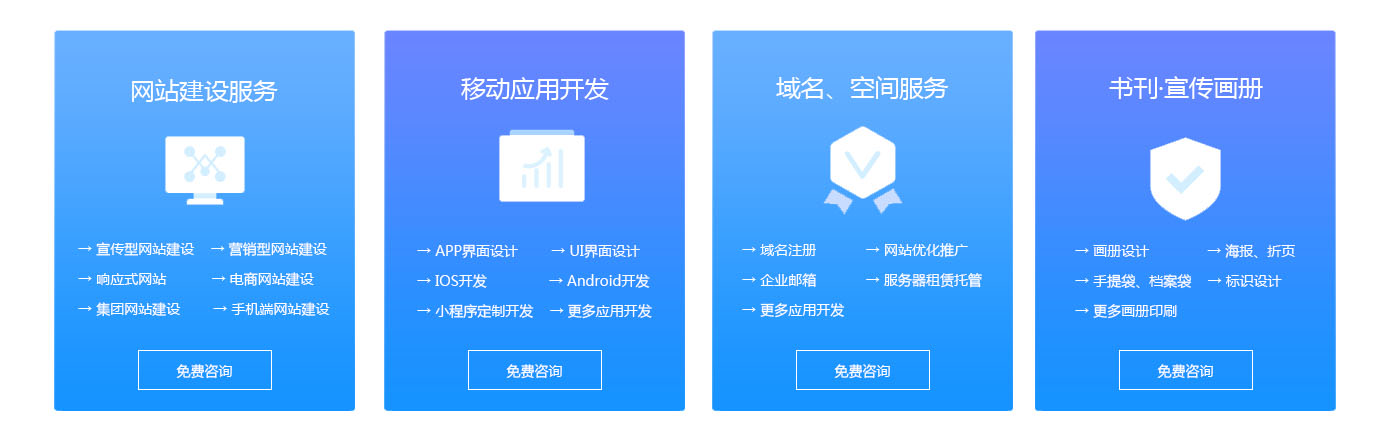Open 企业邮箱 link

coord(788,280)
